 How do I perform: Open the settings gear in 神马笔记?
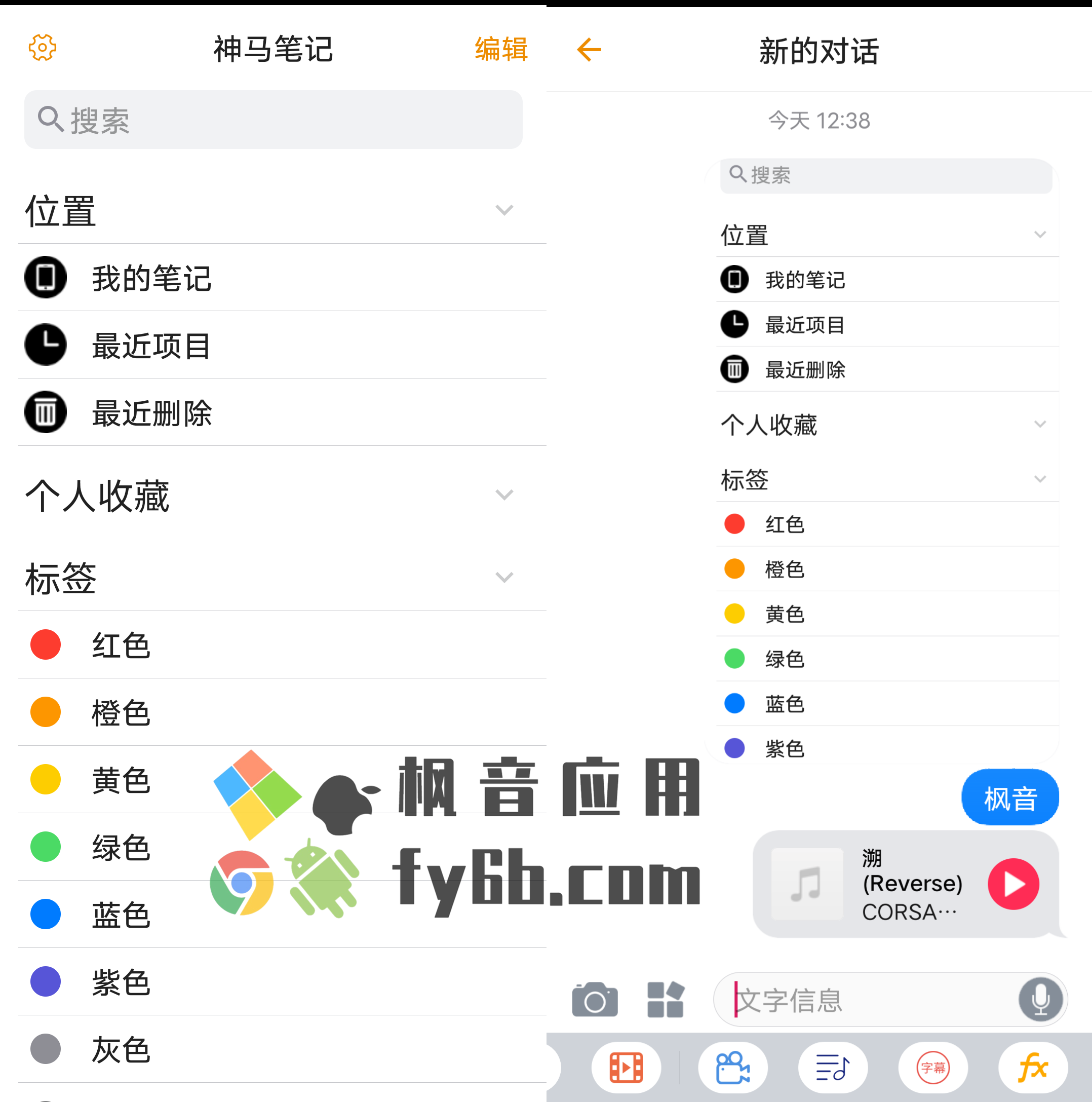43,48
